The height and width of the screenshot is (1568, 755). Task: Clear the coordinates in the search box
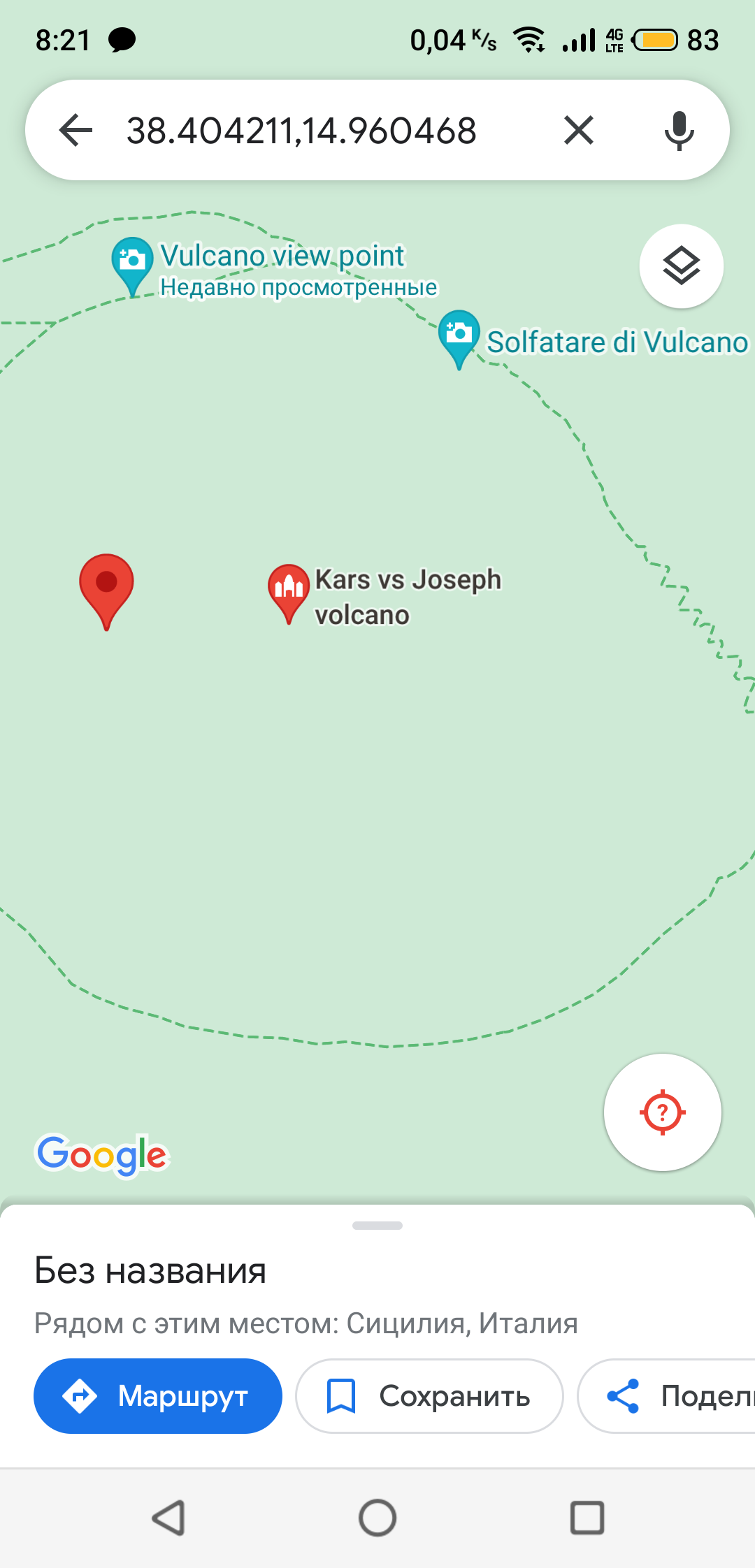click(x=578, y=131)
